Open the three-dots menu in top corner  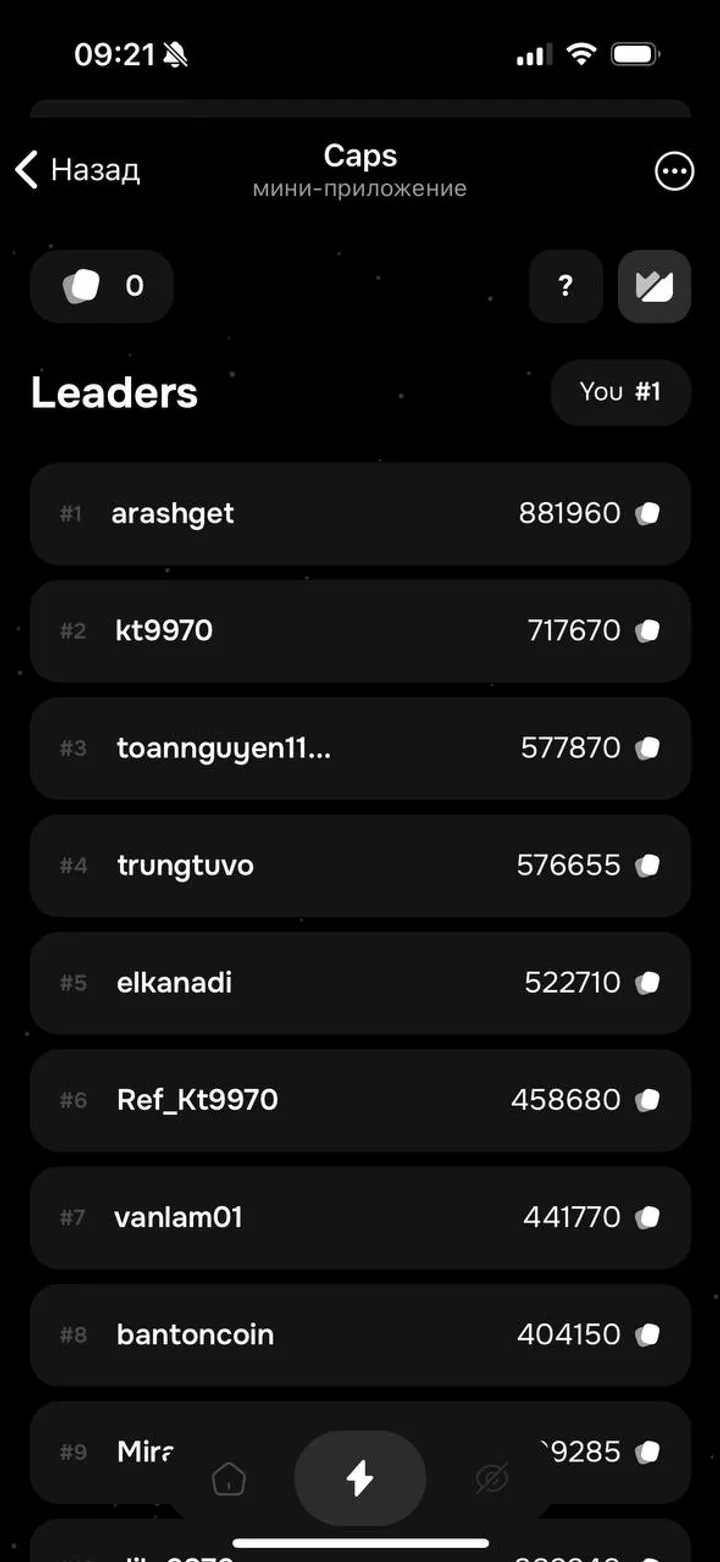[674, 172]
